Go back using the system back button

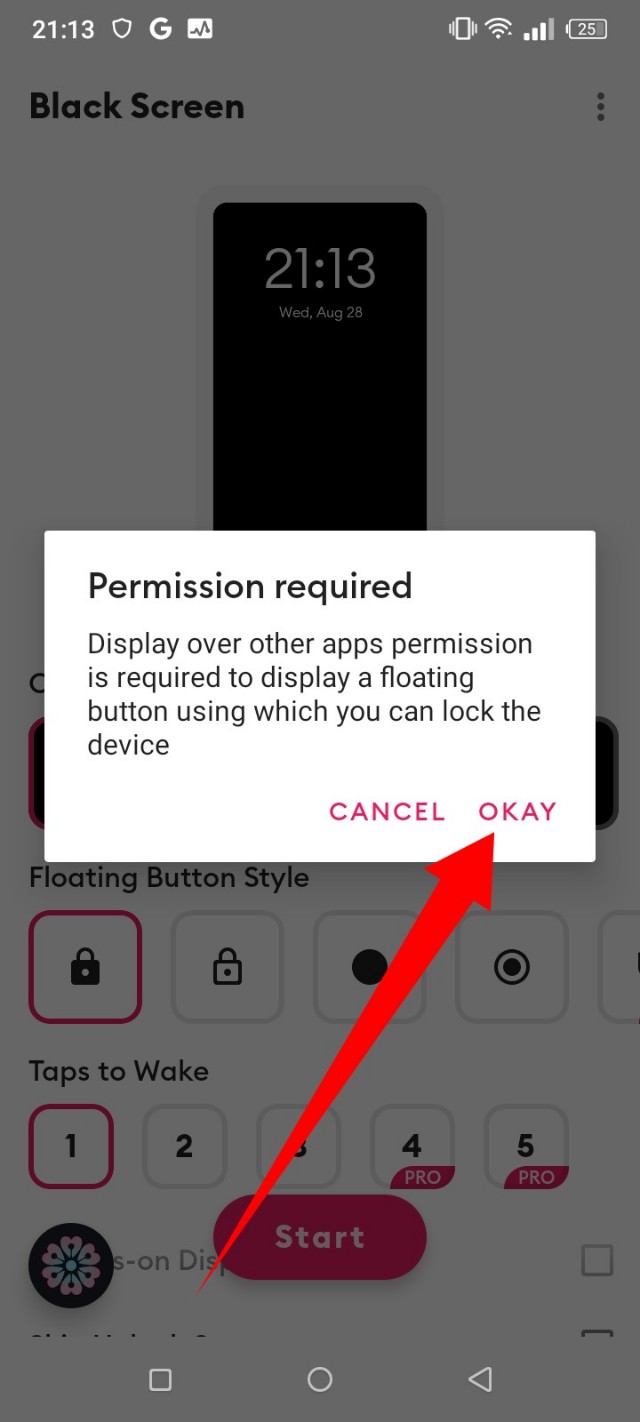pyautogui.click(x=480, y=1380)
